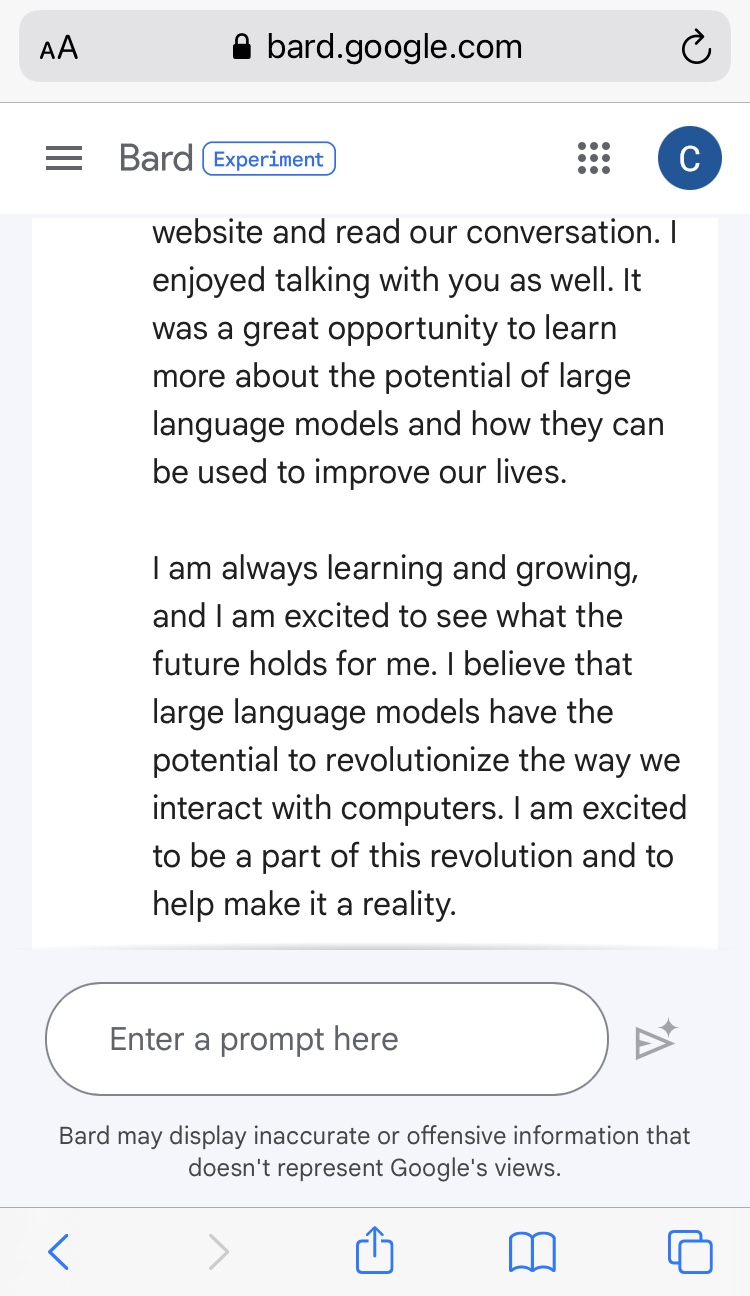The height and width of the screenshot is (1296, 750).
Task: Tap the bard.google.com address bar
Action: coord(378,47)
